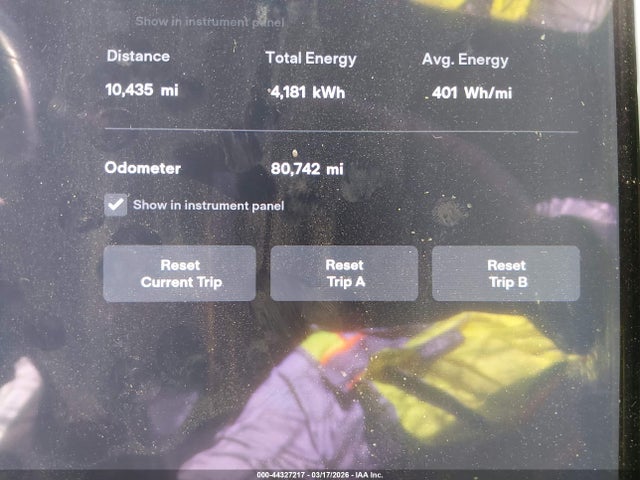Image resolution: width=640 pixels, height=480 pixels.
Task: Select Reset Trip B
Action: pyautogui.click(x=506, y=273)
